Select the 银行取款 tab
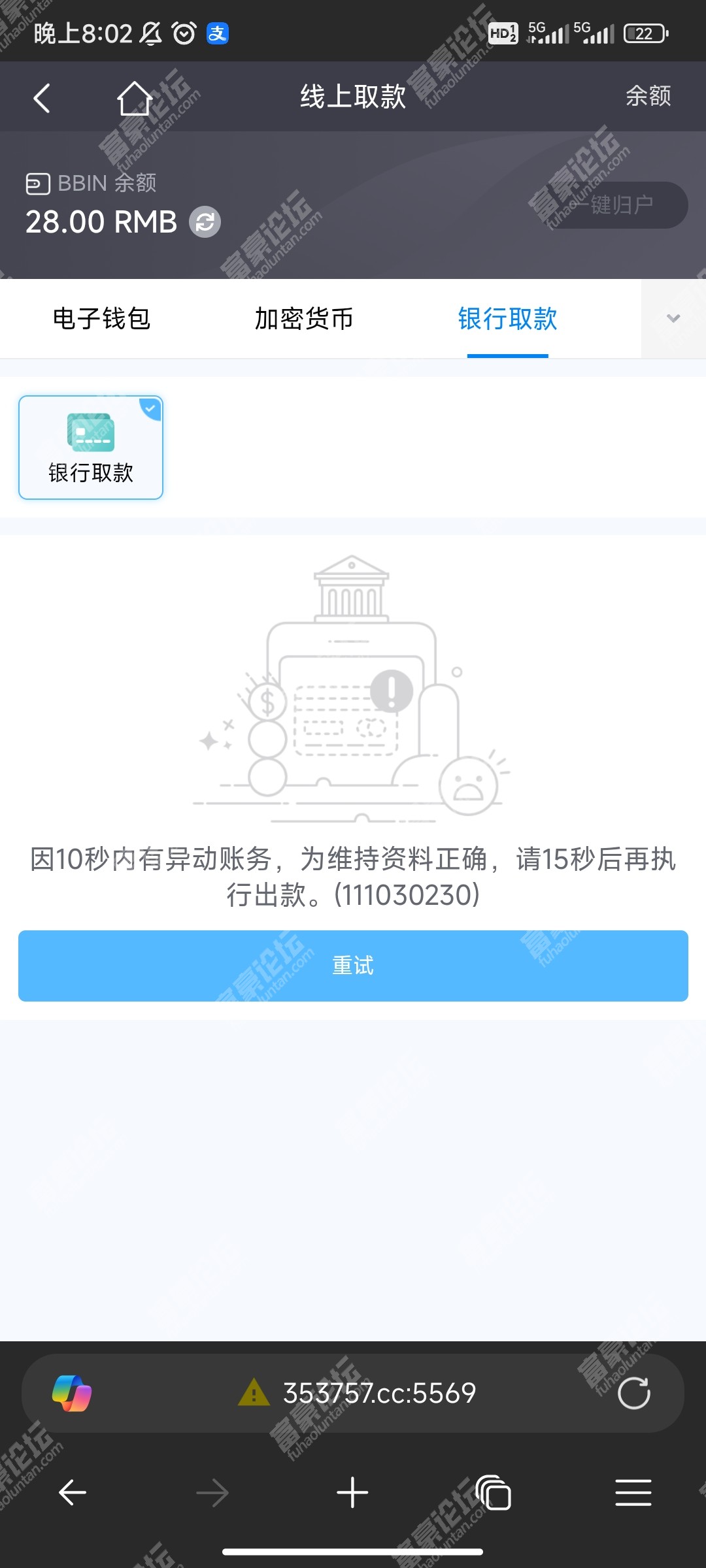Image resolution: width=706 pixels, height=1568 pixels. pos(507,319)
